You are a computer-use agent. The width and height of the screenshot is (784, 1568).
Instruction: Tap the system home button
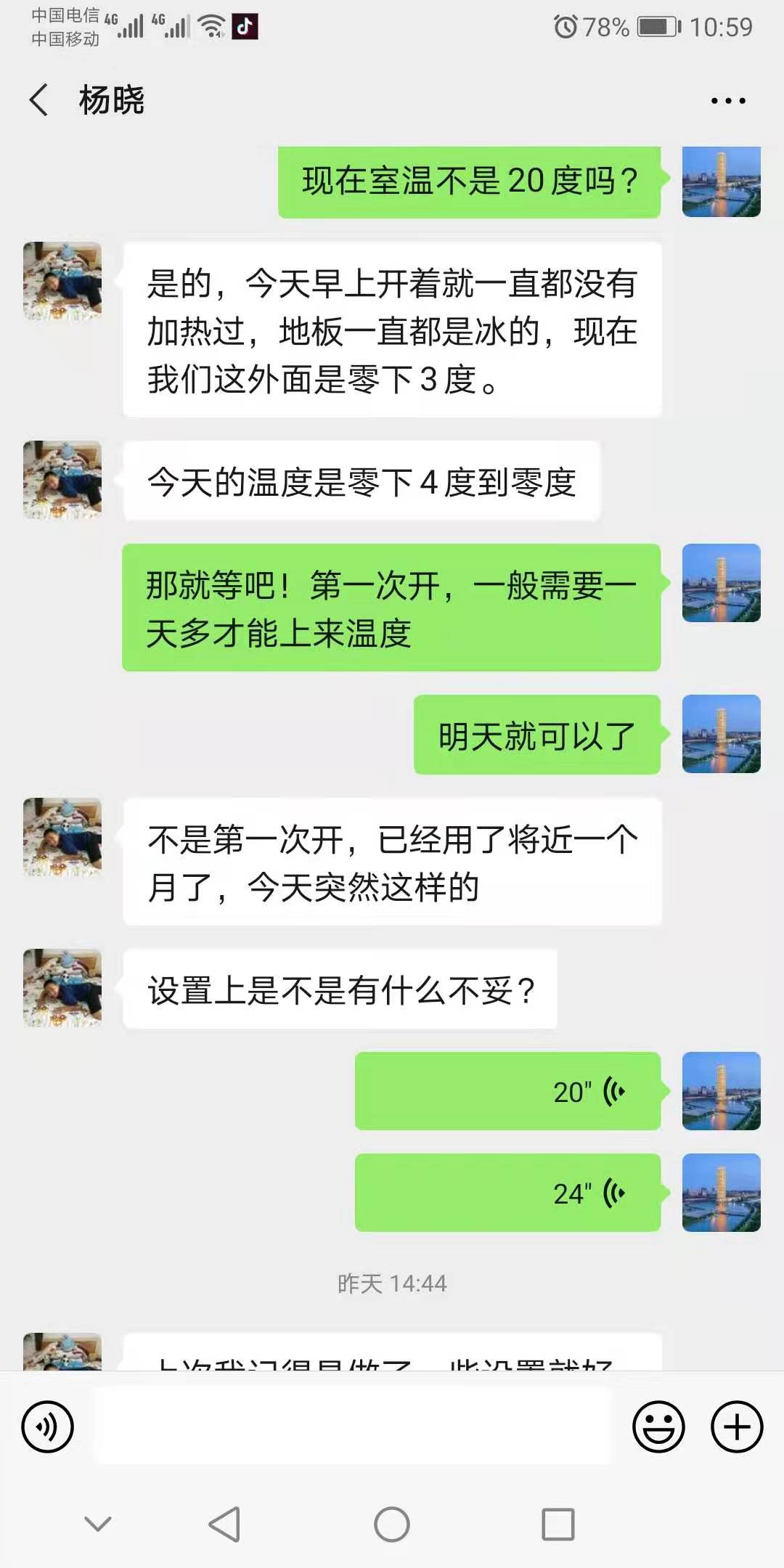pos(392,1524)
